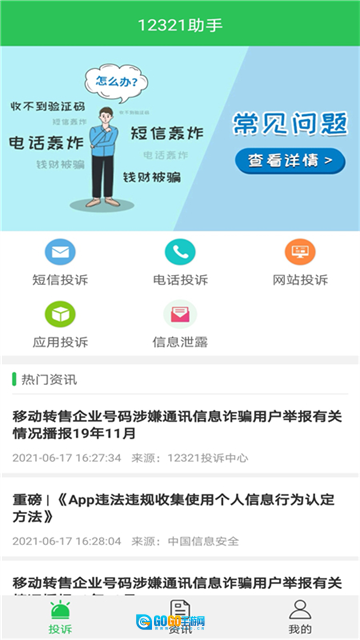Open 应用投诉

point(60,324)
